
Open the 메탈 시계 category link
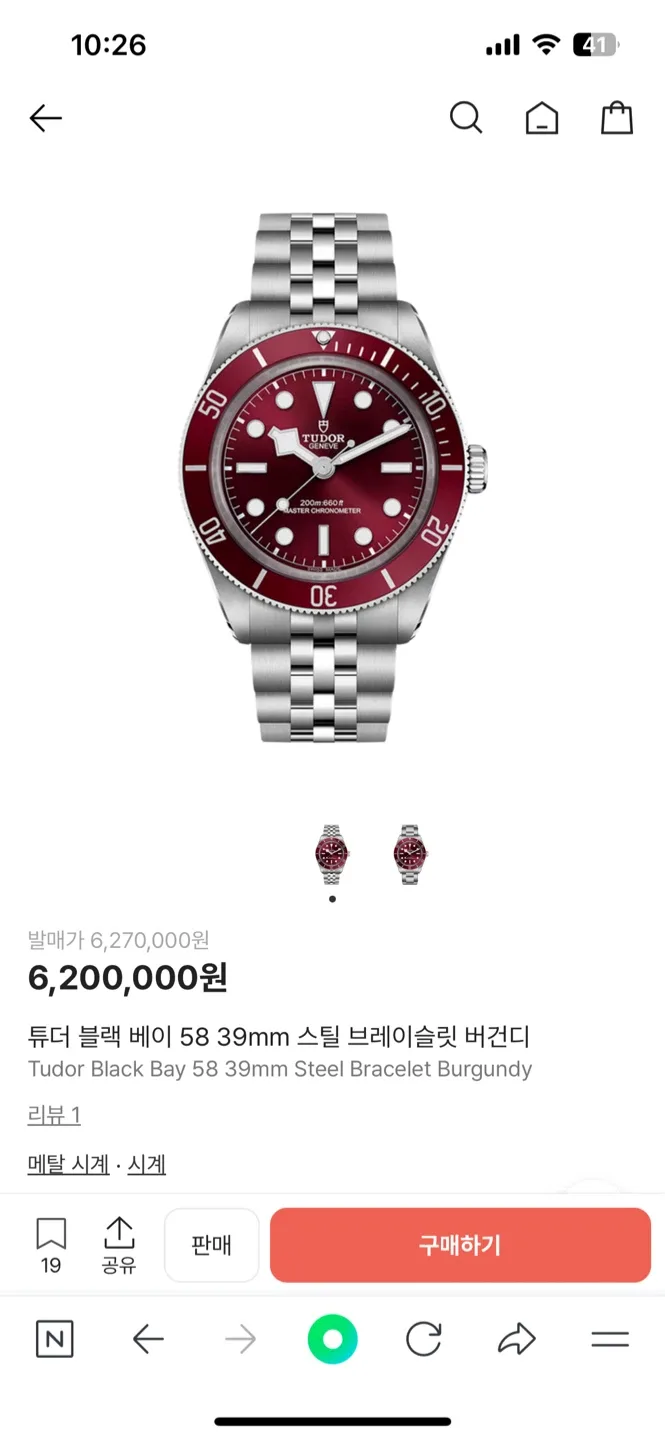[x=68, y=1164]
